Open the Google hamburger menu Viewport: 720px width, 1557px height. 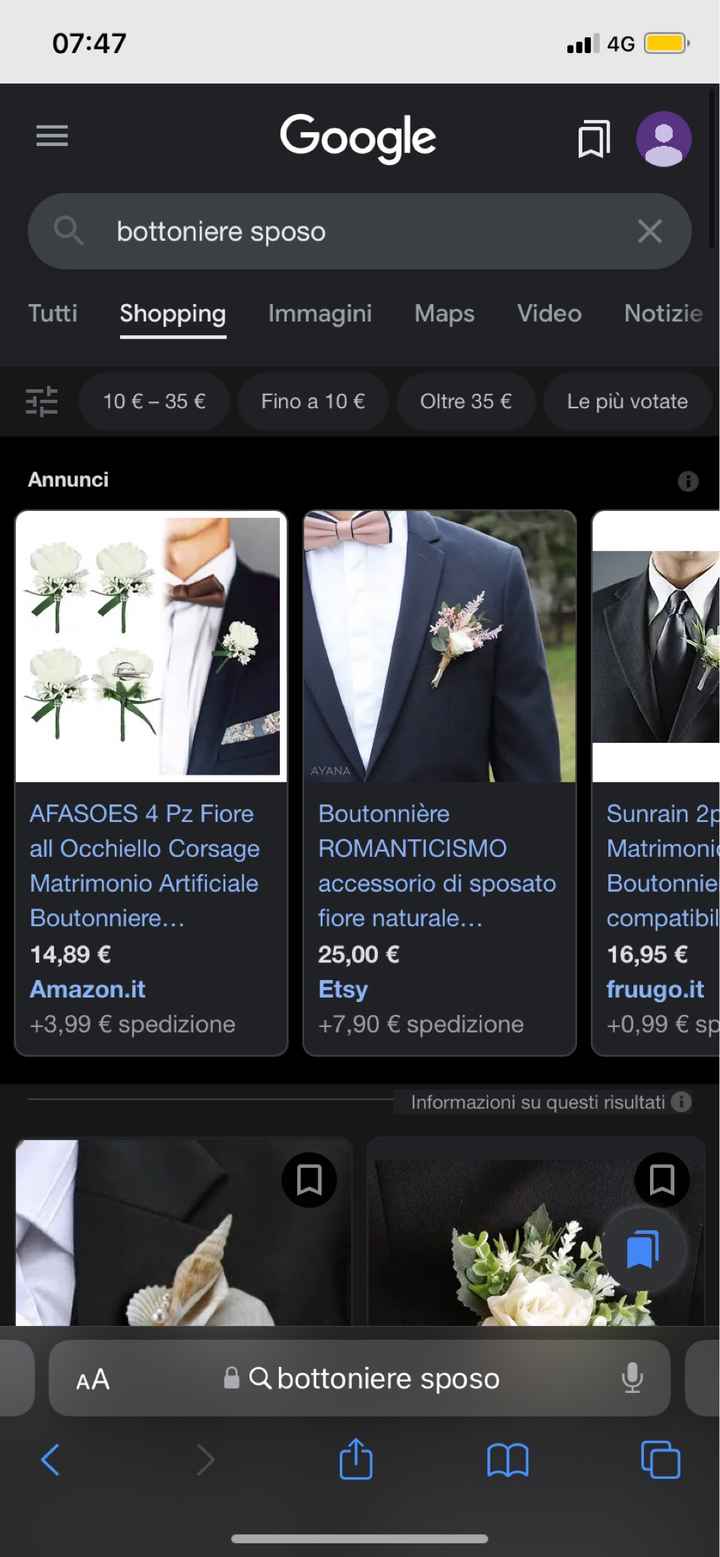pos(51,136)
